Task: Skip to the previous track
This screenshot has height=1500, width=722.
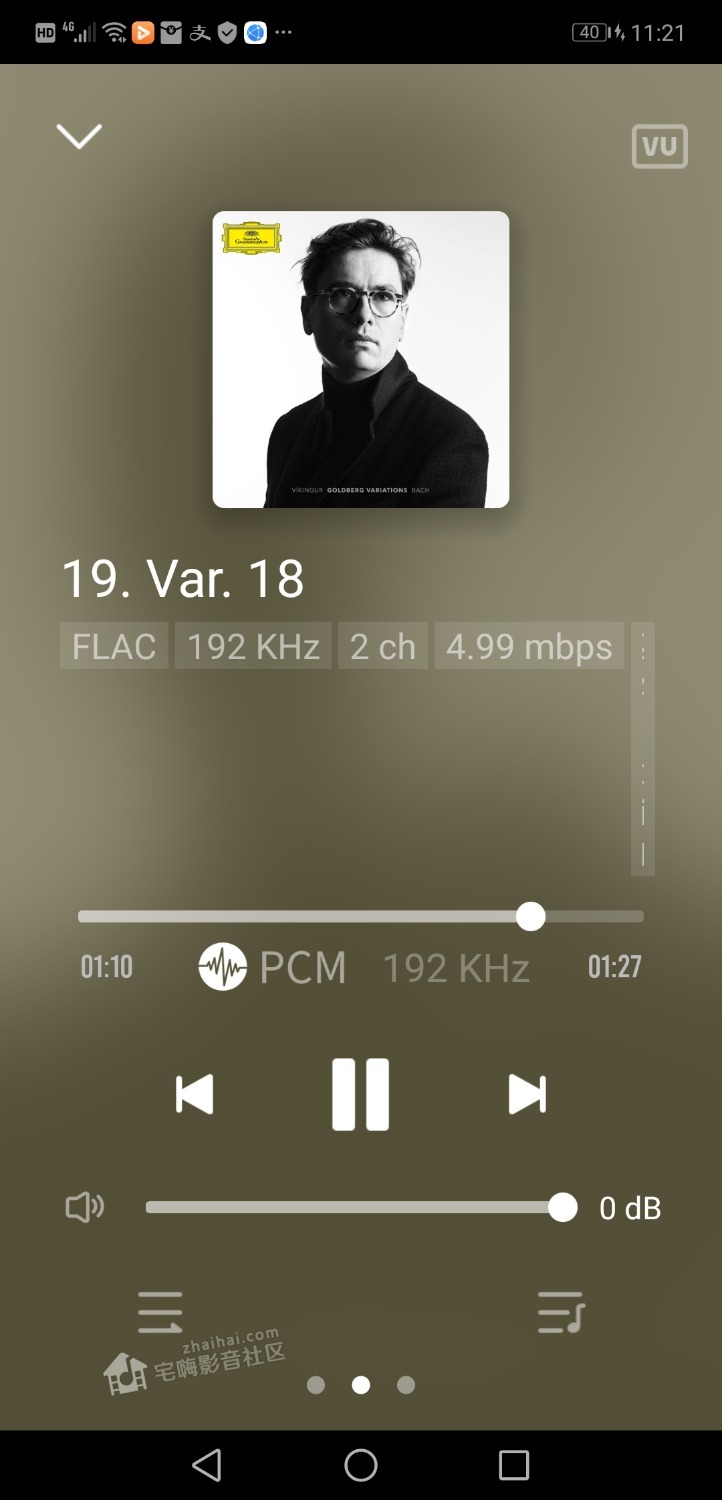Action: pyautogui.click(x=194, y=1094)
